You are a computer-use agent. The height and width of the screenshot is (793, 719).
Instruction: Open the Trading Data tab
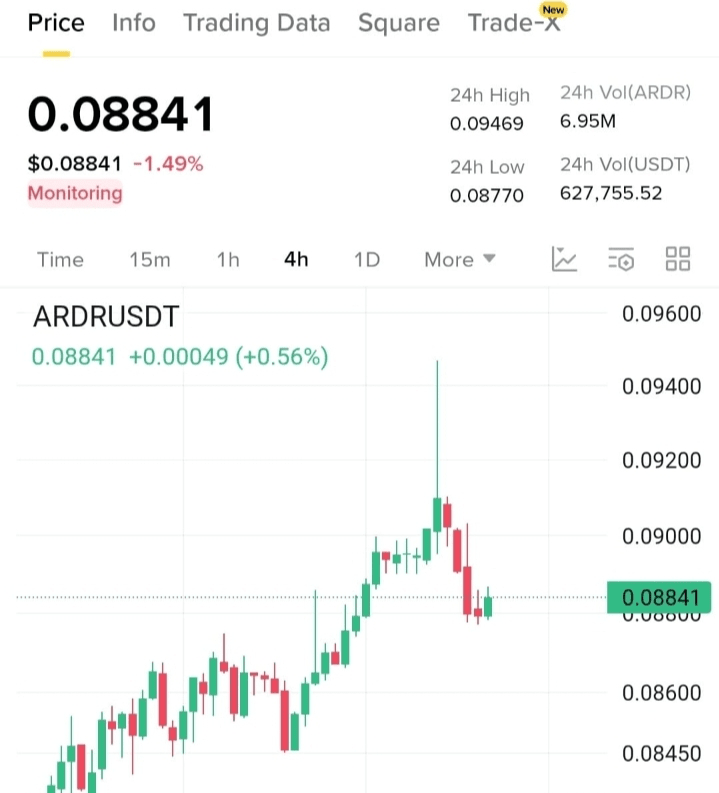click(x=256, y=23)
